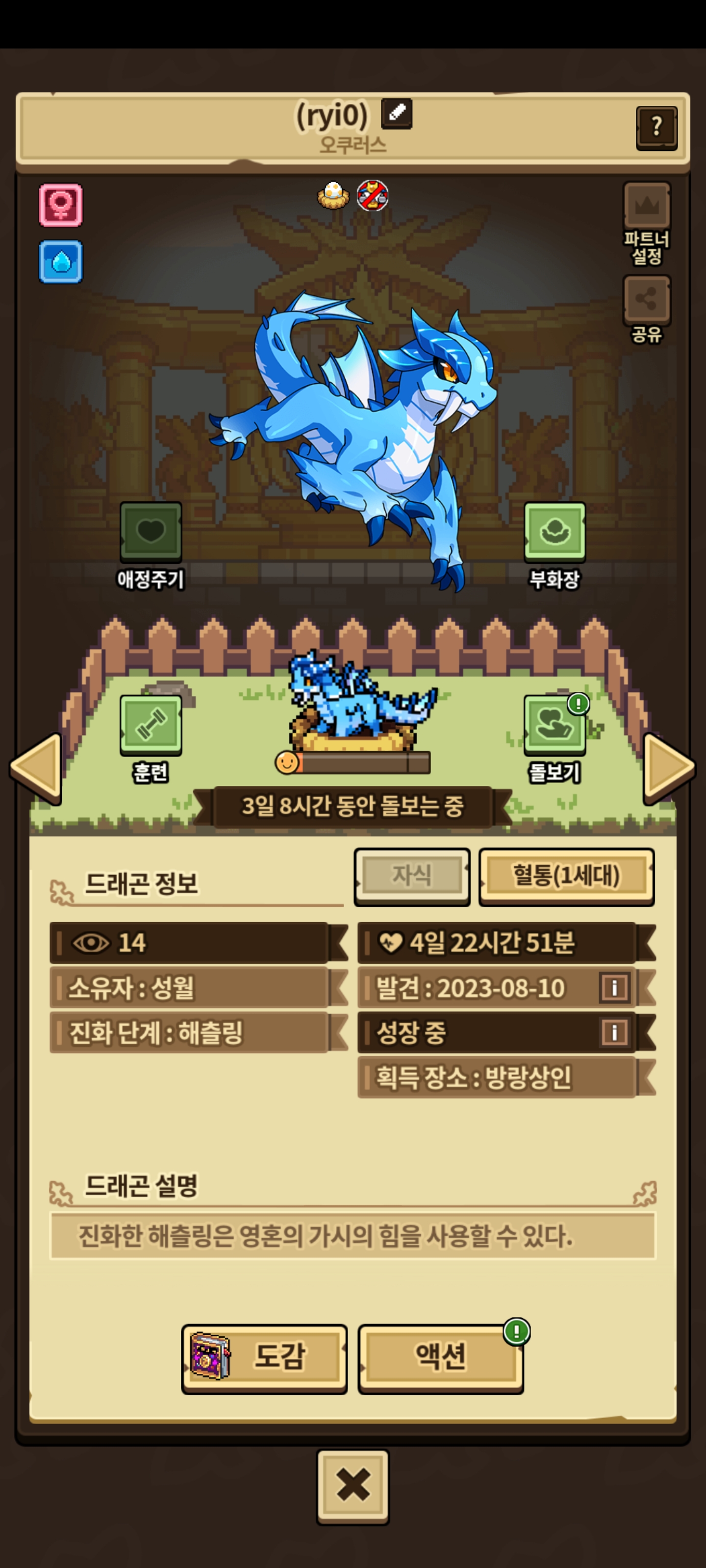Go to the next dragon with the right arrow
Image resolution: width=706 pixels, height=1568 pixels.
[x=669, y=768]
